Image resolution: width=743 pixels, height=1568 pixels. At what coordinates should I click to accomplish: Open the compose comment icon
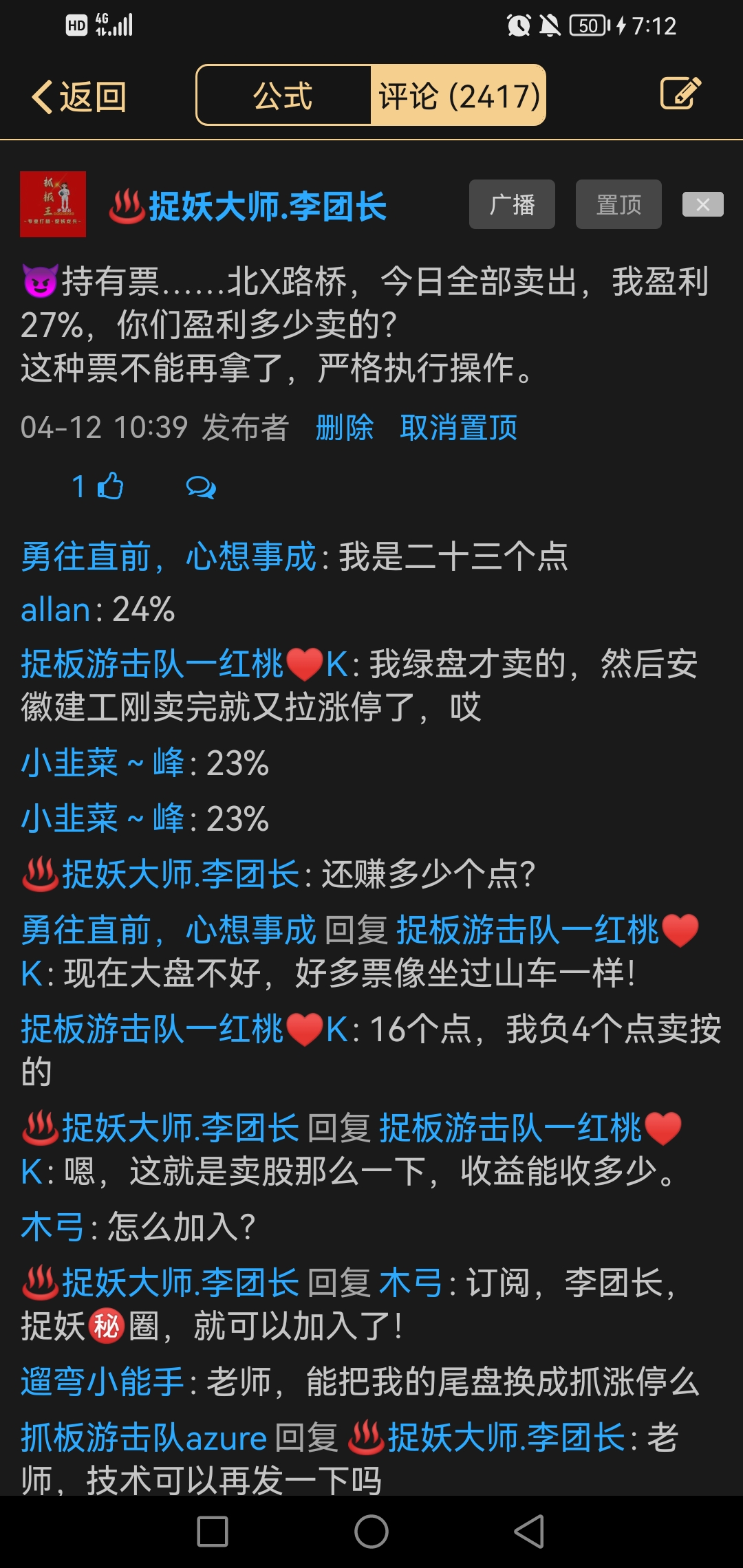[x=680, y=94]
